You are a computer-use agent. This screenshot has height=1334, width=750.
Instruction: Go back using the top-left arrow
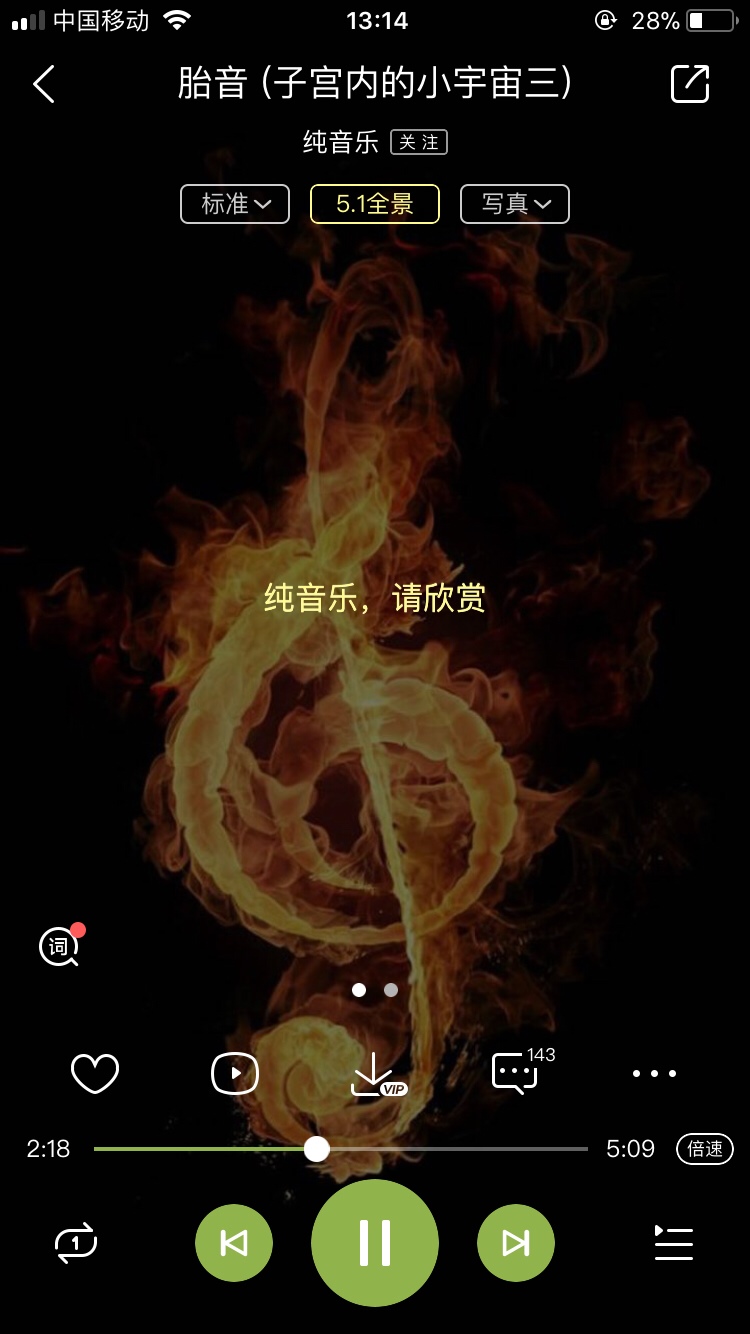pyautogui.click(x=44, y=85)
